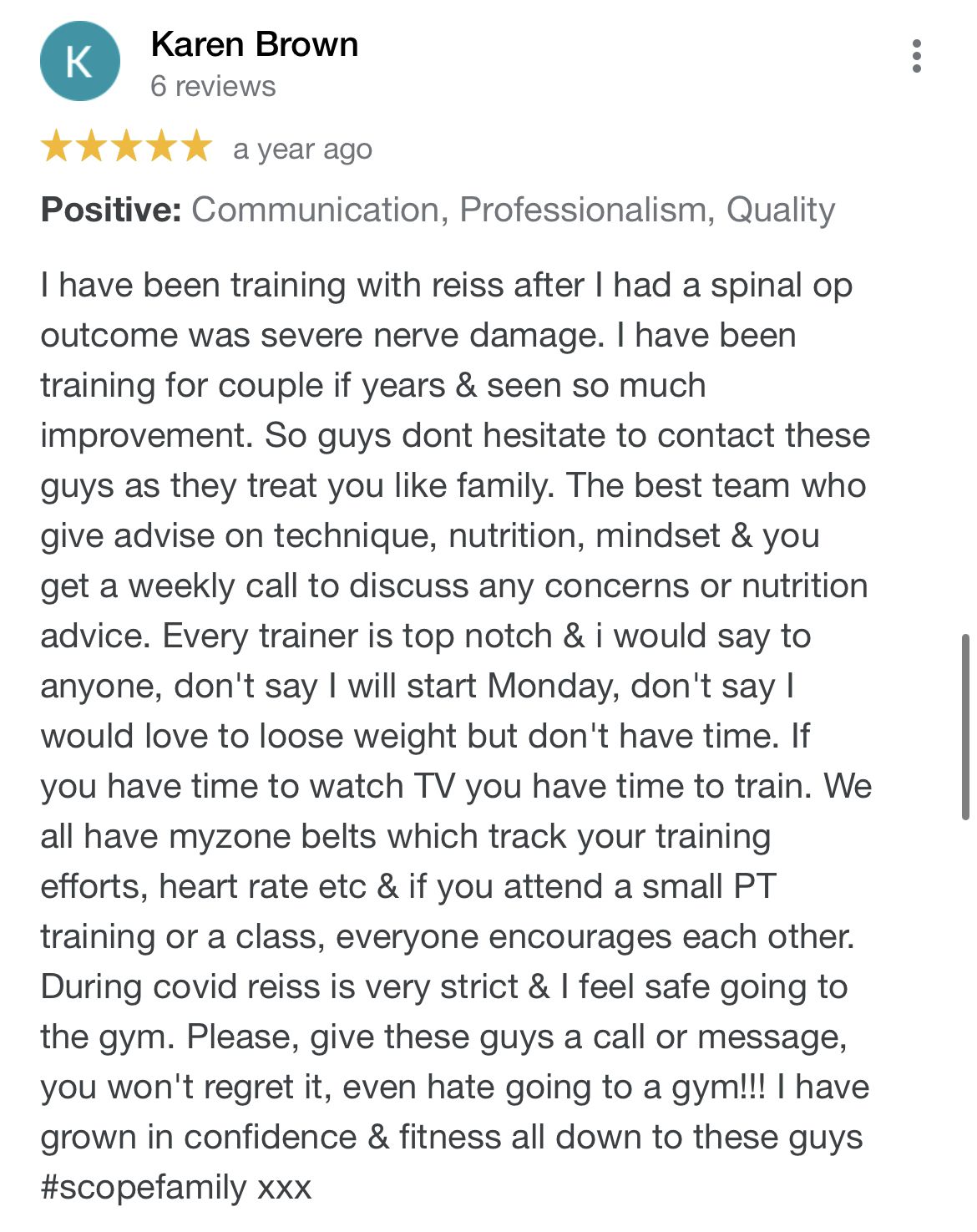View Karen Brown's reviewer profile name

click(x=254, y=44)
